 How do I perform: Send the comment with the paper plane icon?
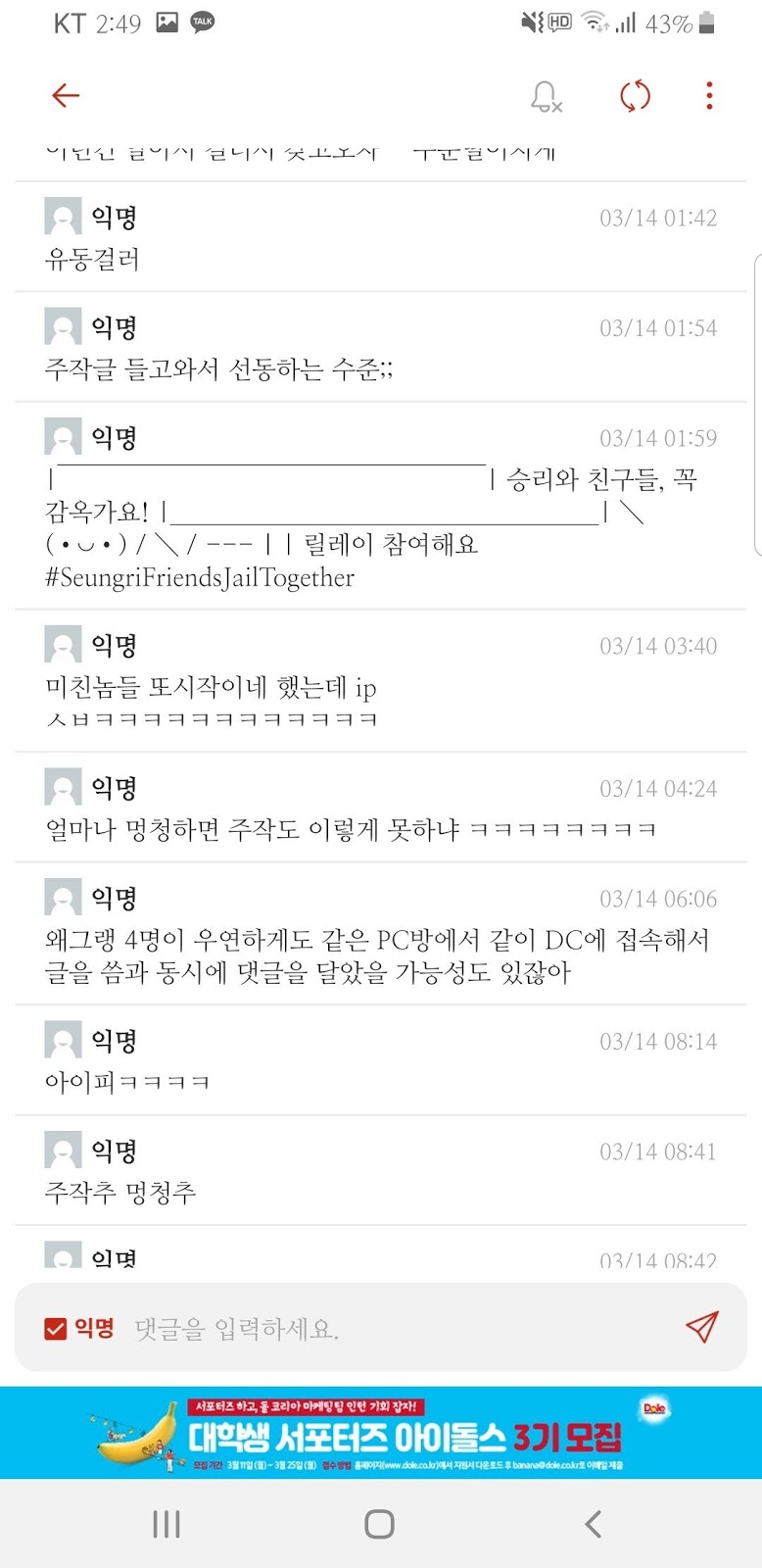pyautogui.click(x=701, y=1327)
